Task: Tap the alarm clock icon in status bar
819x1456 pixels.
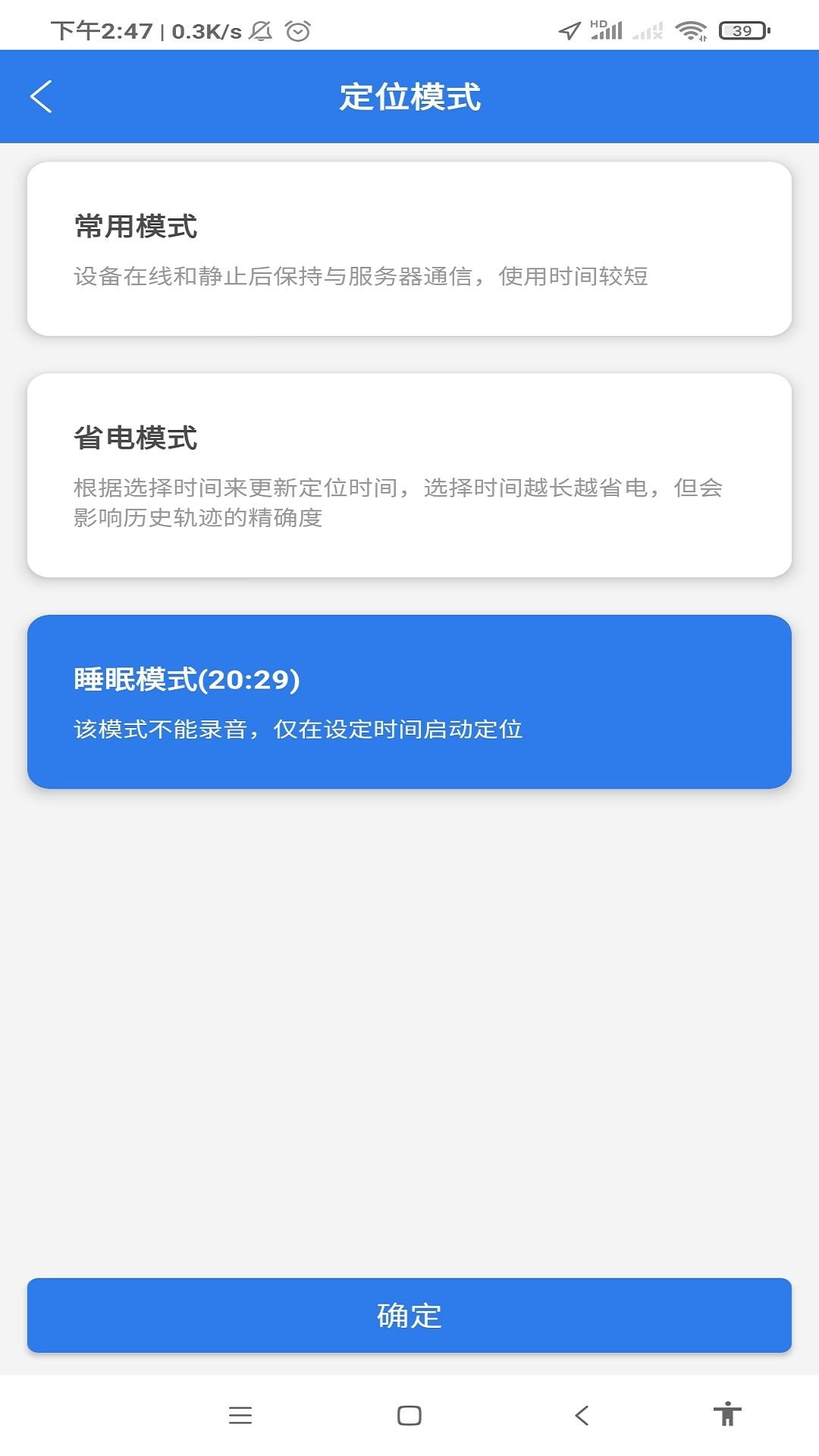Action: [297, 30]
